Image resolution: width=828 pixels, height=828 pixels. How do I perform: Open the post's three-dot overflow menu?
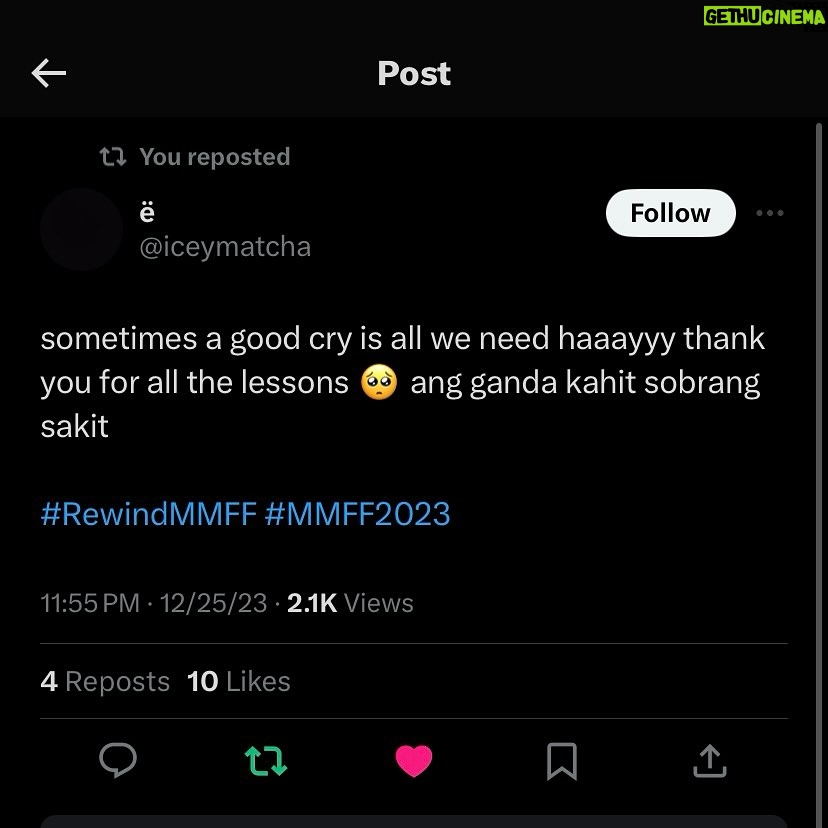[769, 213]
